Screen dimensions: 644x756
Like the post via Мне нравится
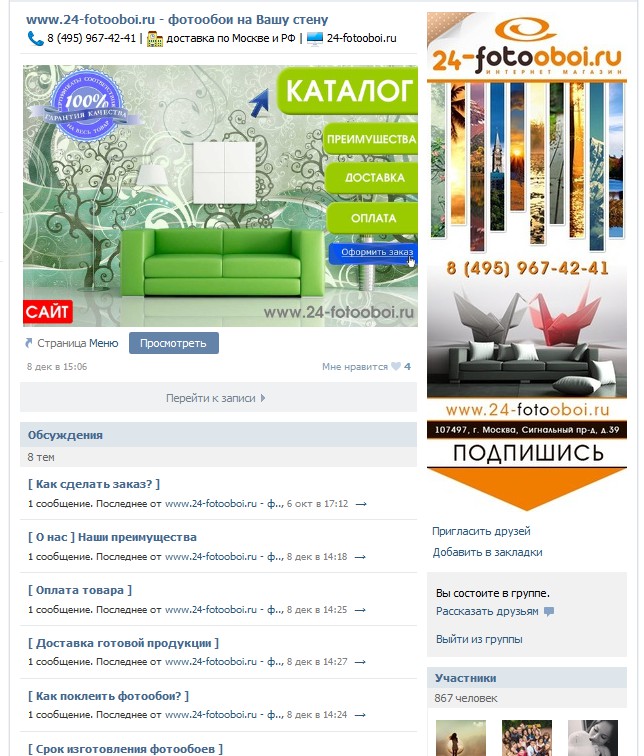tap(362, 367)
